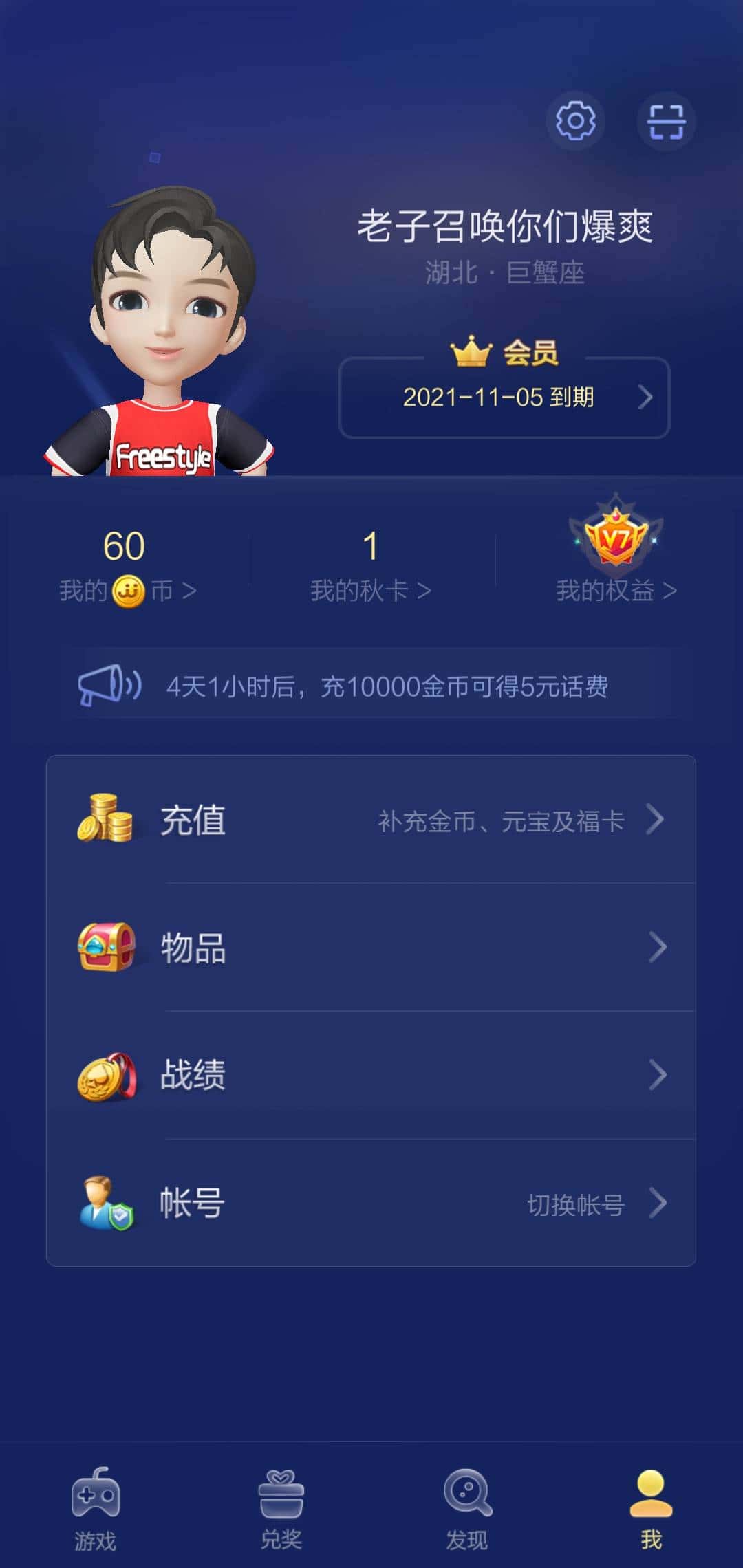Tap the QR scan icon top right
This screenshot has width=743, height=1568.
pyautogui.click(x=667, y=120)
